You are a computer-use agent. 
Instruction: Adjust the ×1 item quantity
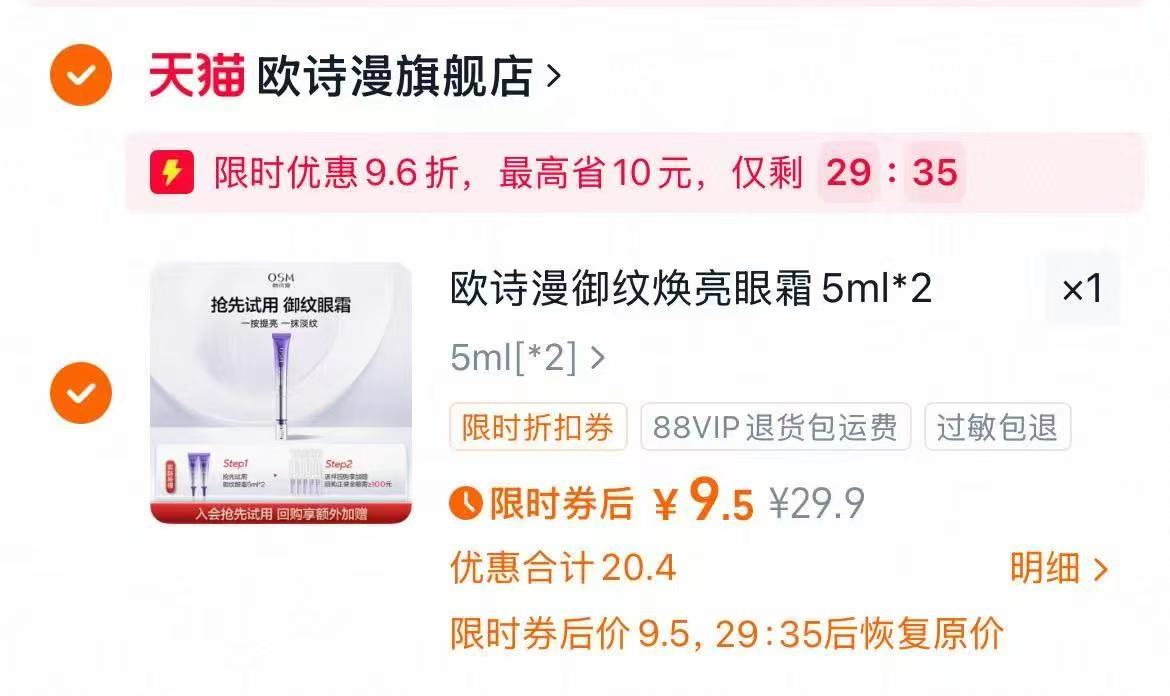[1082, 290]
